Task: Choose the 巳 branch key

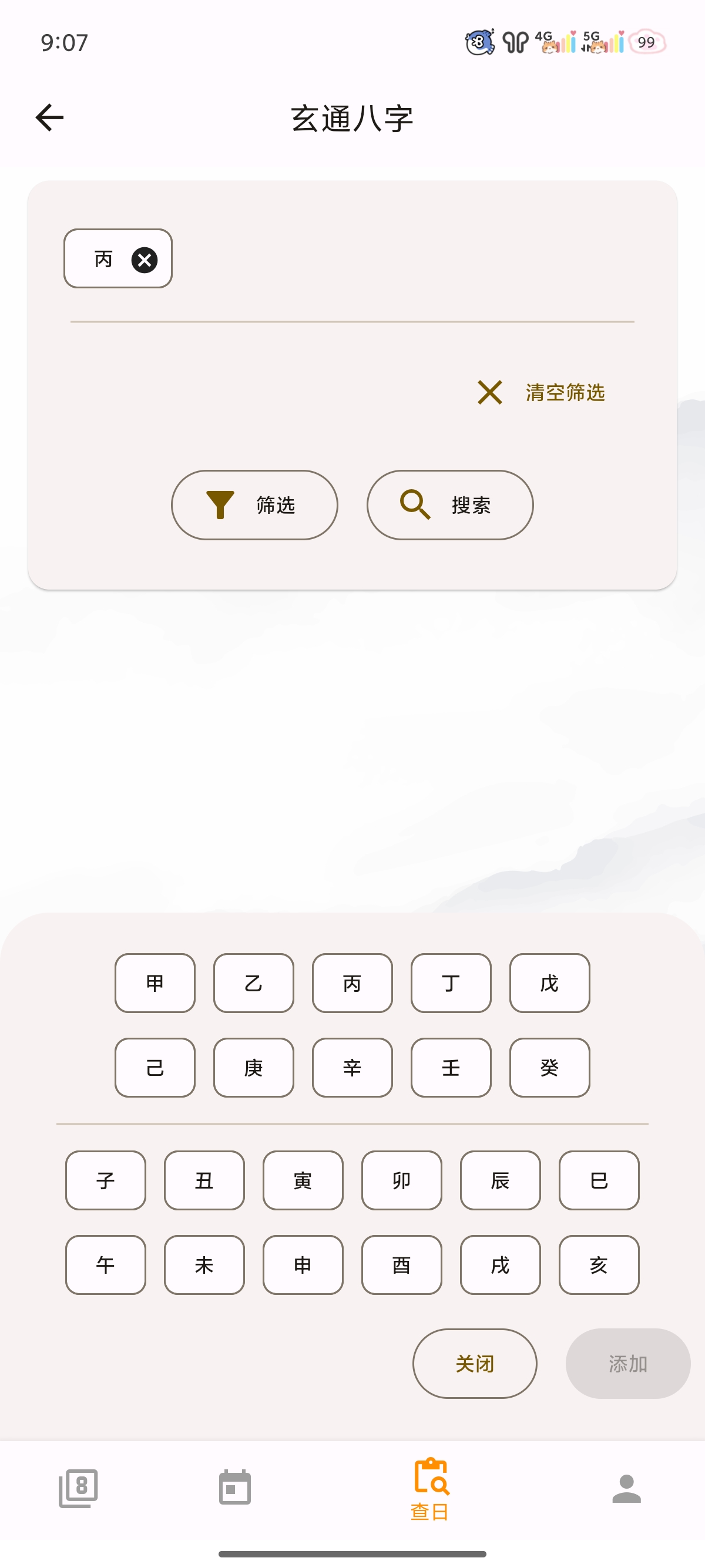Action: (x=599, y=1180)
